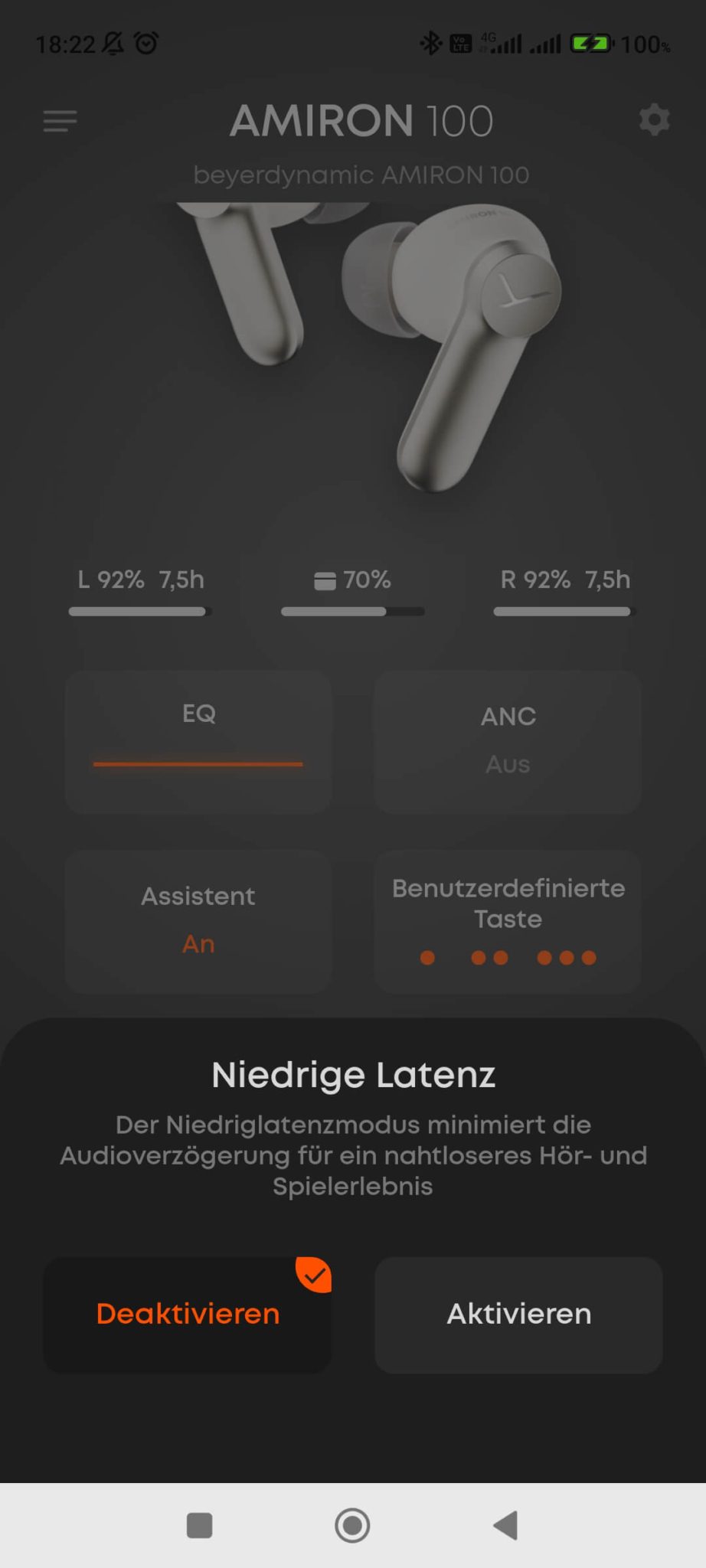Select the single-tap dot under Benutzerdefinierte Taste
The width and height of the screenshot is (706, 1568).
click(x=427, y=957)
